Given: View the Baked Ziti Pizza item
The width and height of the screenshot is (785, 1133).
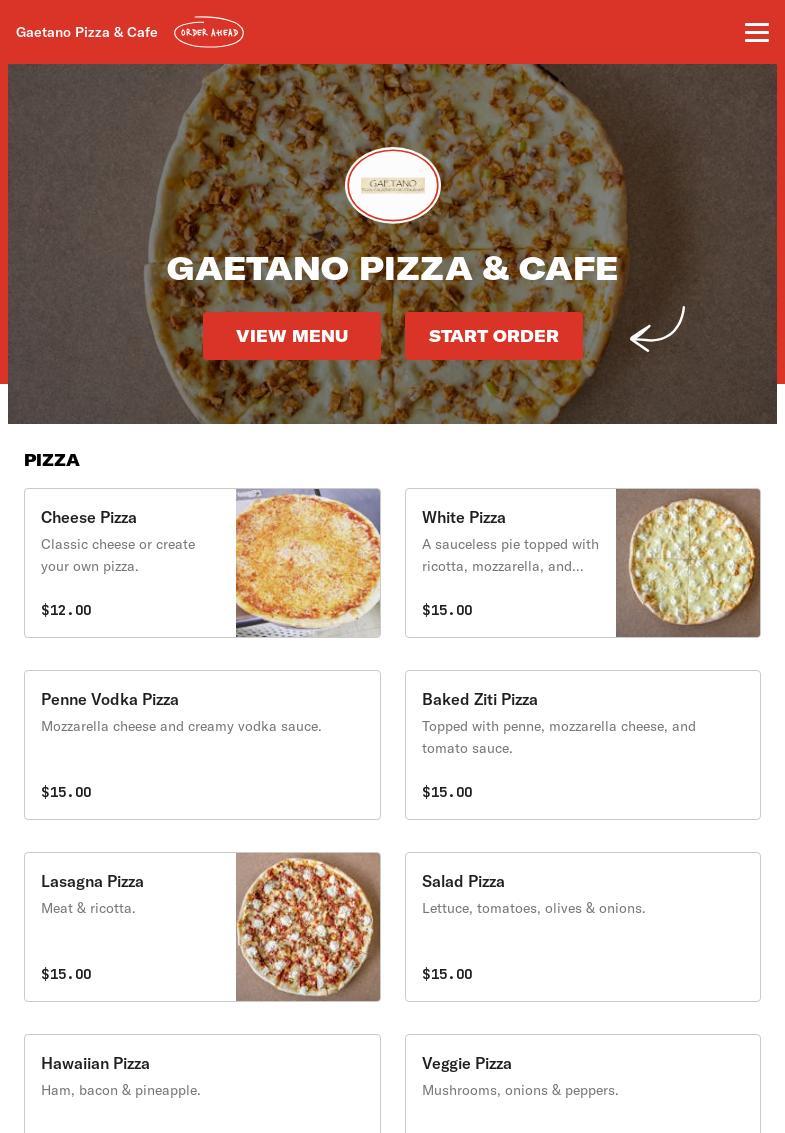Looking at the screenshot, I should 582,745.
